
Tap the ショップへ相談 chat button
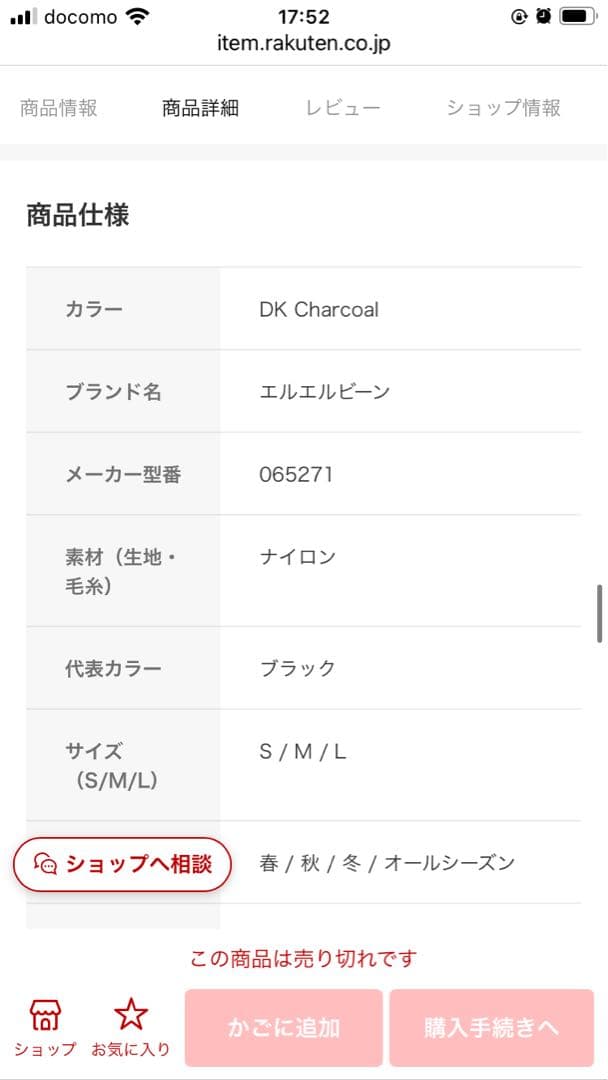(123, 864)
